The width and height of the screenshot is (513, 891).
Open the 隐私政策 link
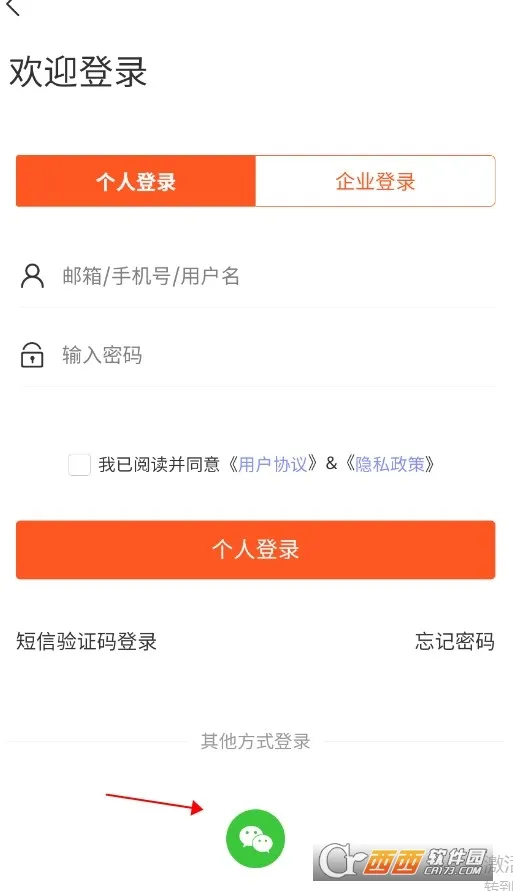pyautogui.click(x=390, y=465)
